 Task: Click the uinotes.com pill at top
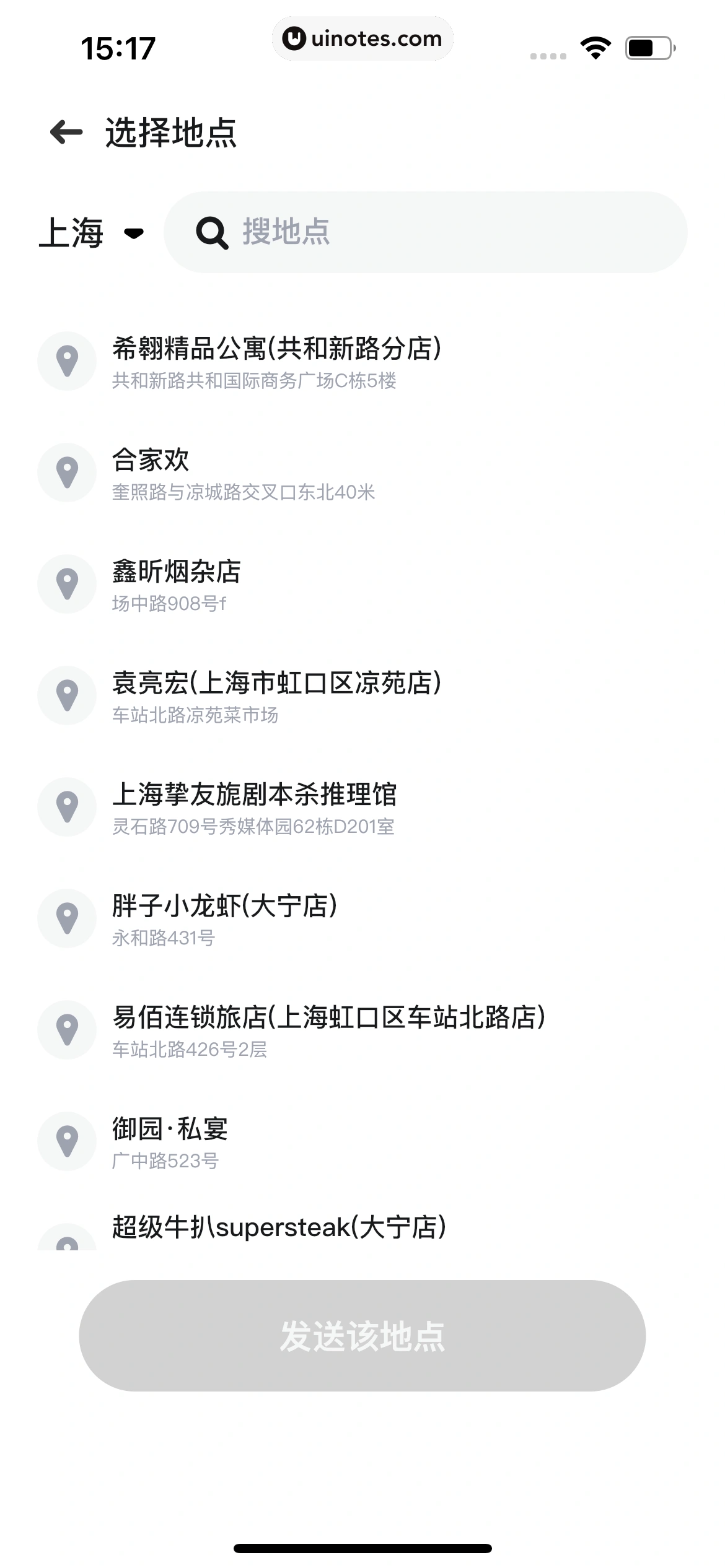362,38
